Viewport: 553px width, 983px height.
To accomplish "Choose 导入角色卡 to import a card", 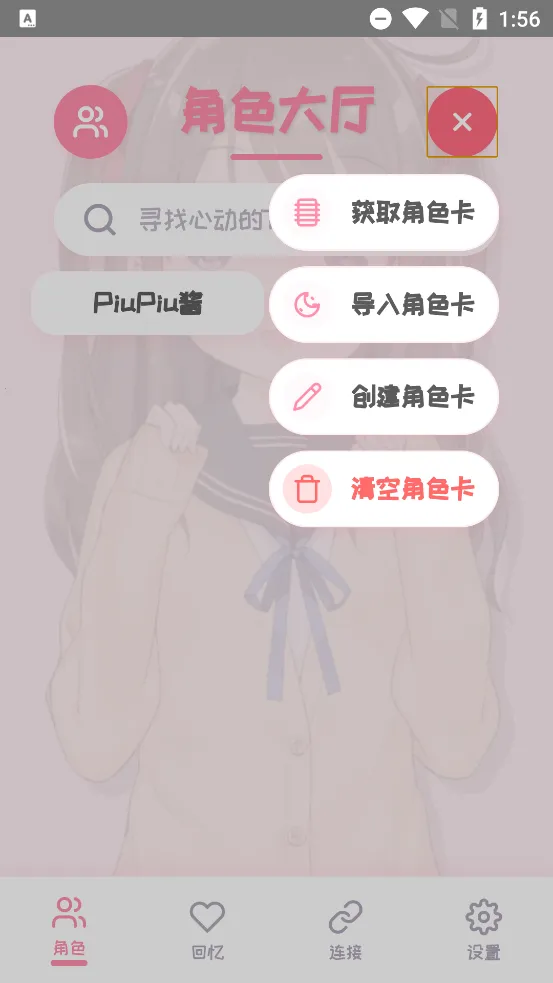I will (x=384, y=305).
